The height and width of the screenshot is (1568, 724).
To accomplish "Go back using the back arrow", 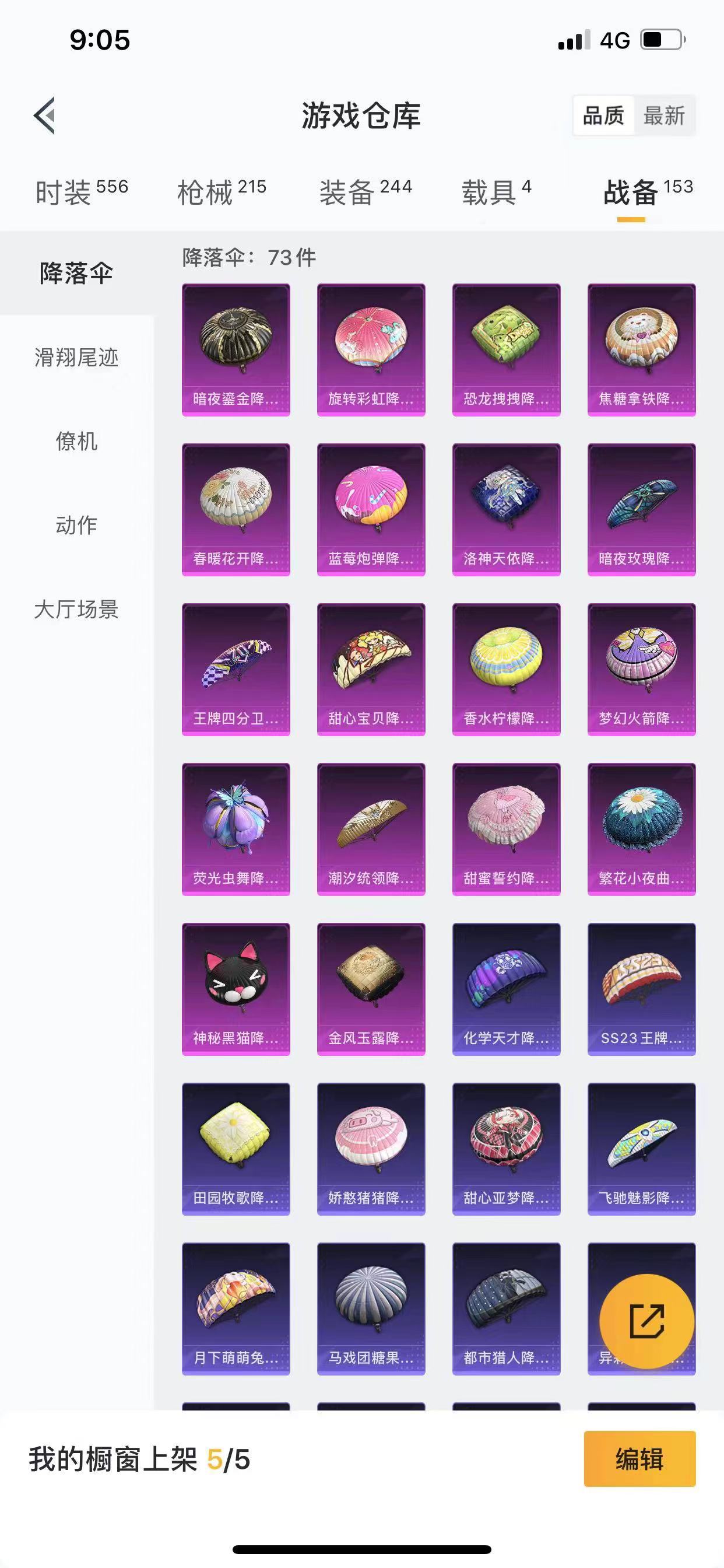I will pyautogui.click(x=44, y=115).
